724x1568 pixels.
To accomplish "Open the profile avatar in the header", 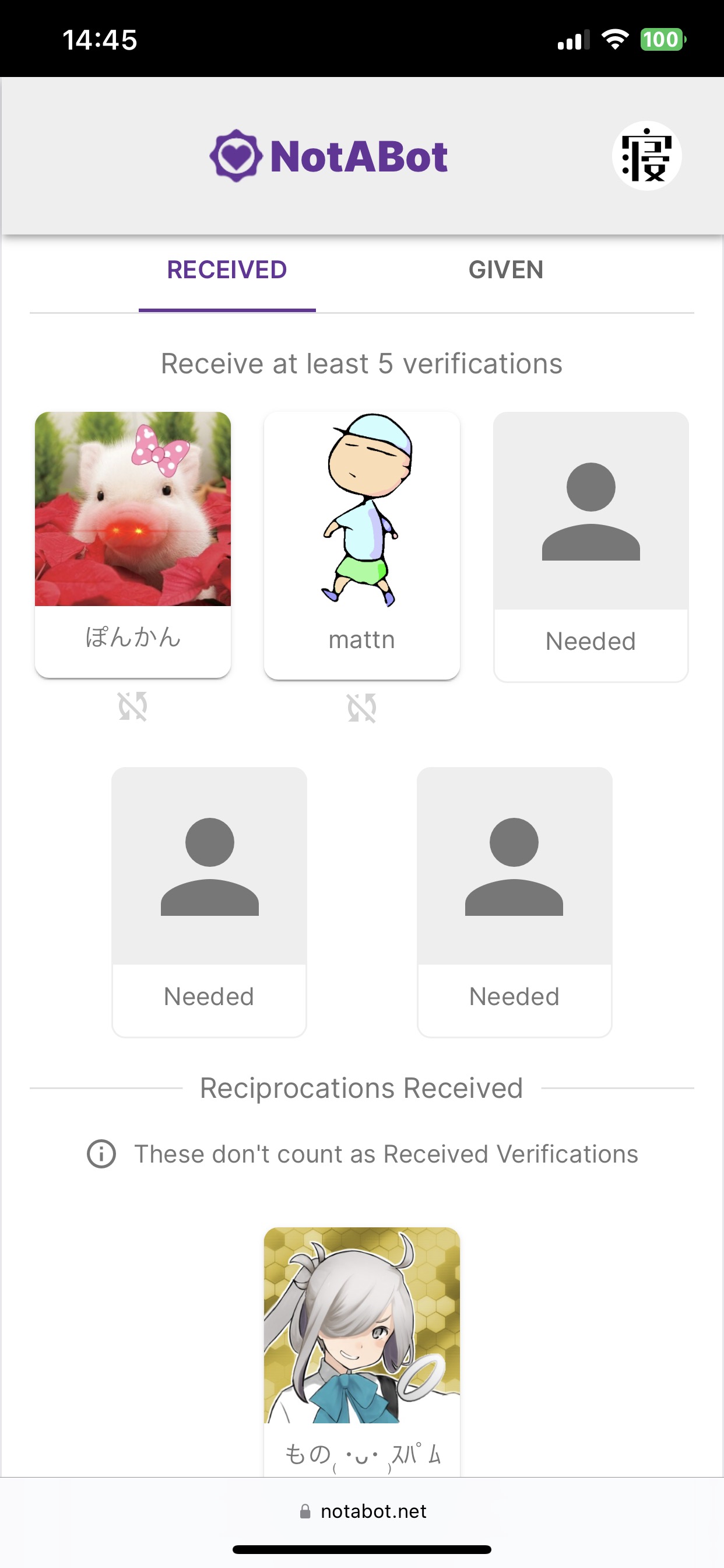I will [646, 156].
